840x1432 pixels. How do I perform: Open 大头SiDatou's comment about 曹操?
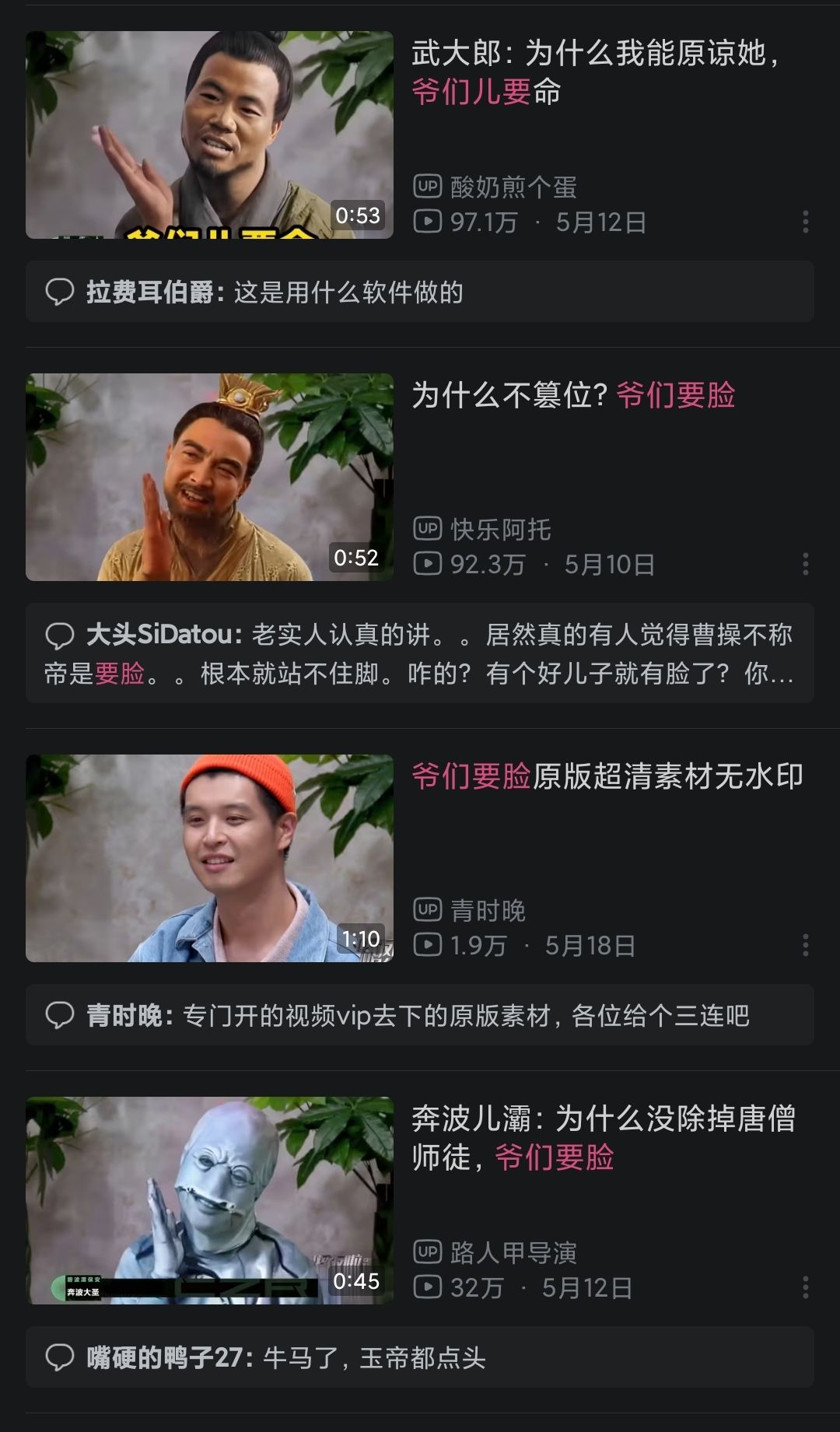click(x=420, y=653)
